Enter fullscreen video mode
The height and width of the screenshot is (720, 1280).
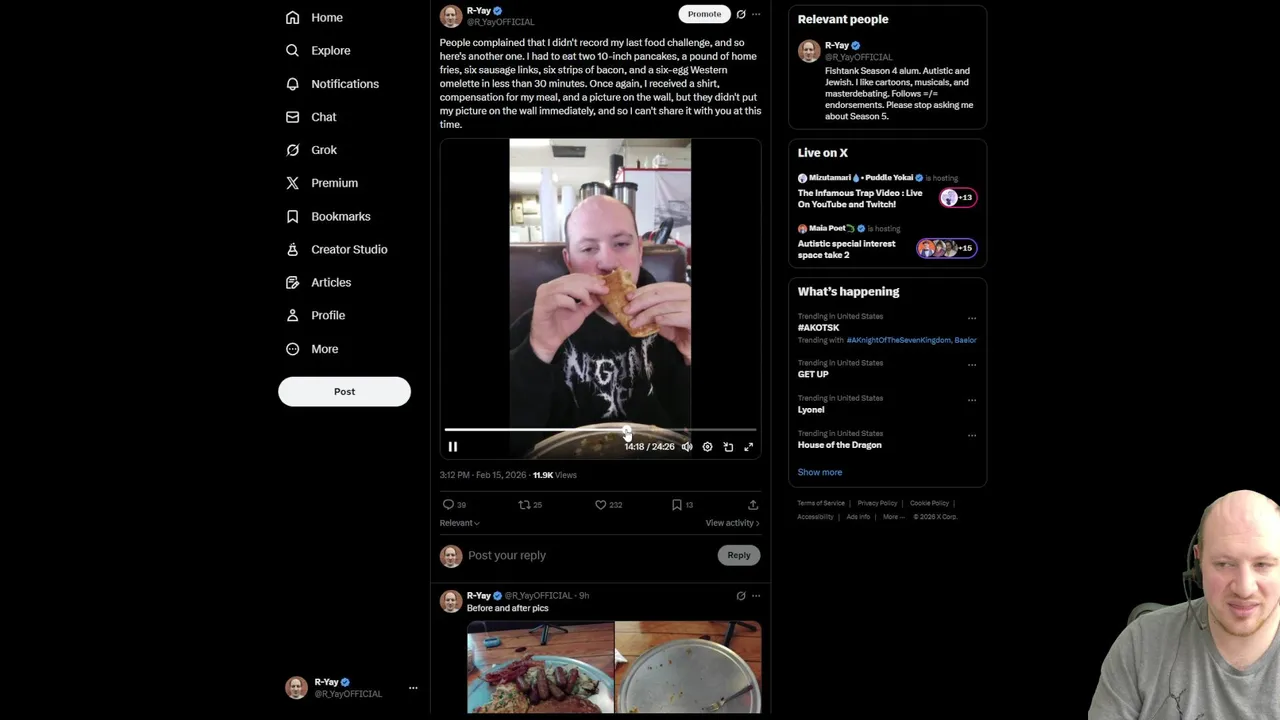tap(748, 447)
